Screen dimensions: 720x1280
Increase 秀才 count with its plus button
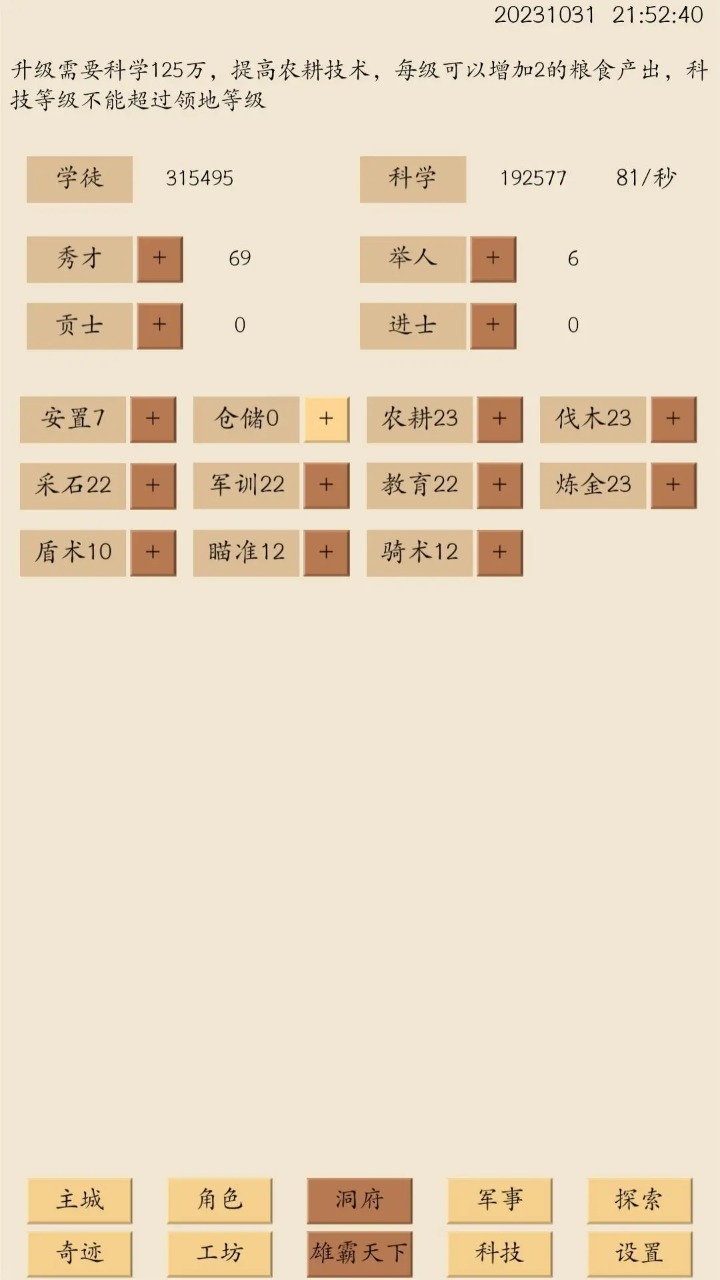[x=160, y=259]
